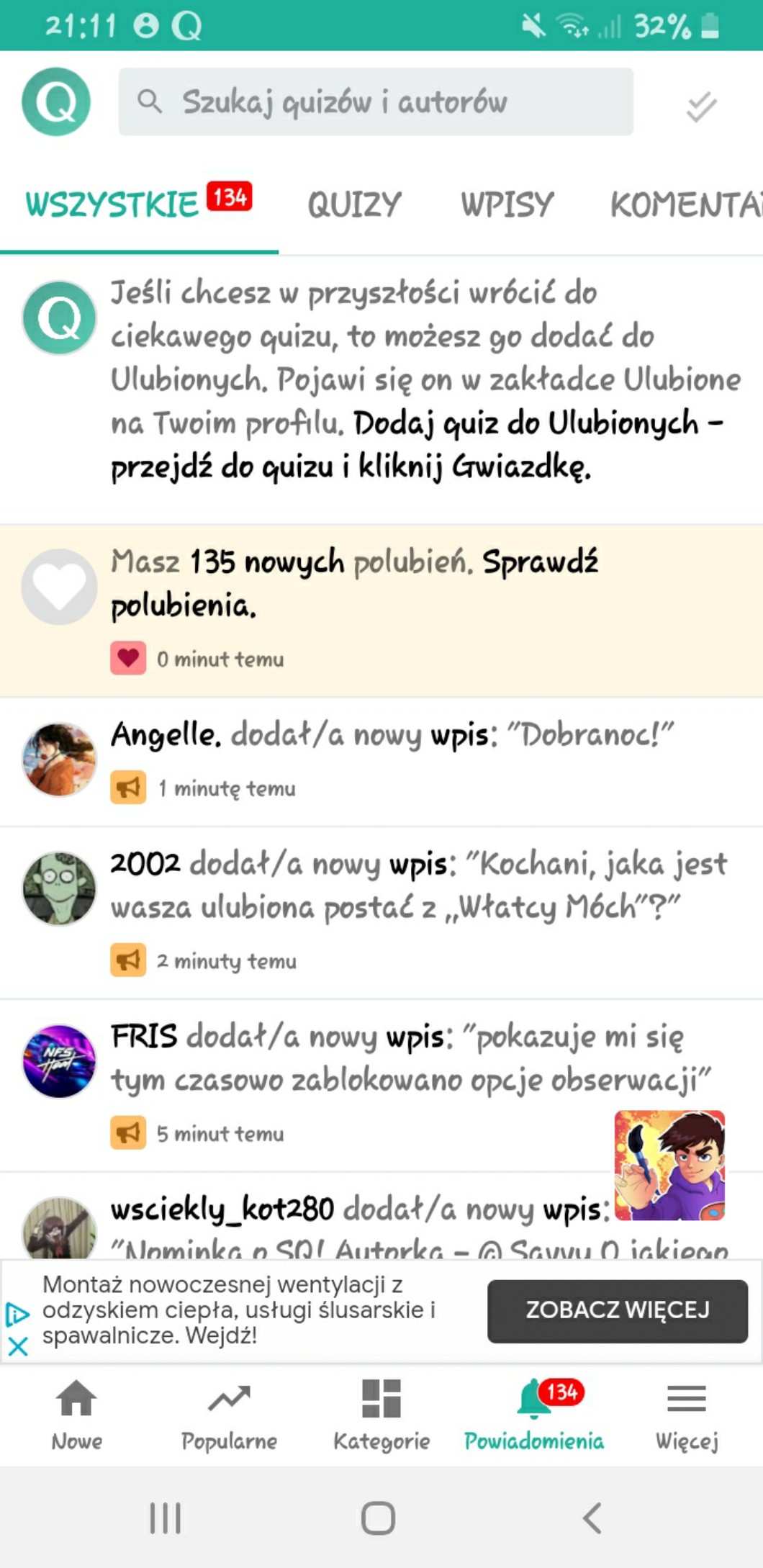Switch to the QUIZY tab

(354, 204)
